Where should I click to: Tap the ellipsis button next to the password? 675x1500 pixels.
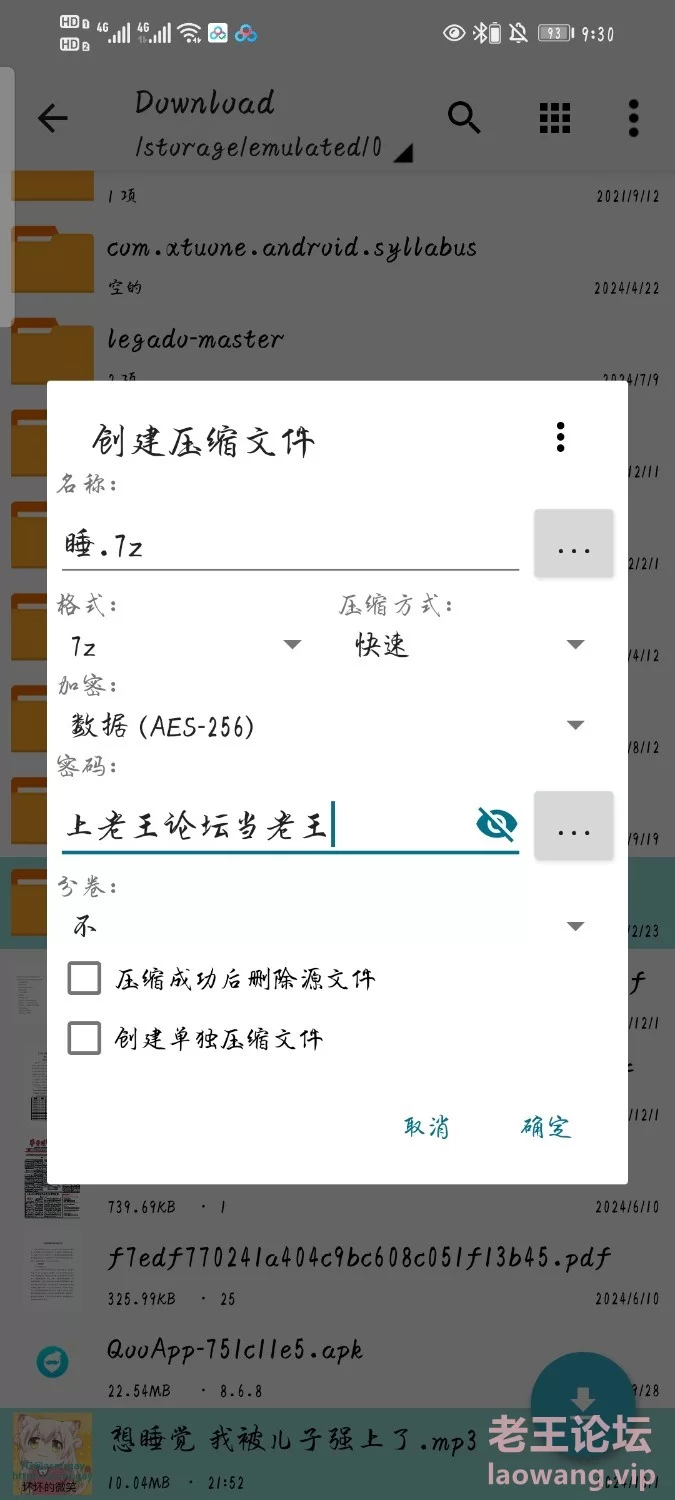coord(574,826)
